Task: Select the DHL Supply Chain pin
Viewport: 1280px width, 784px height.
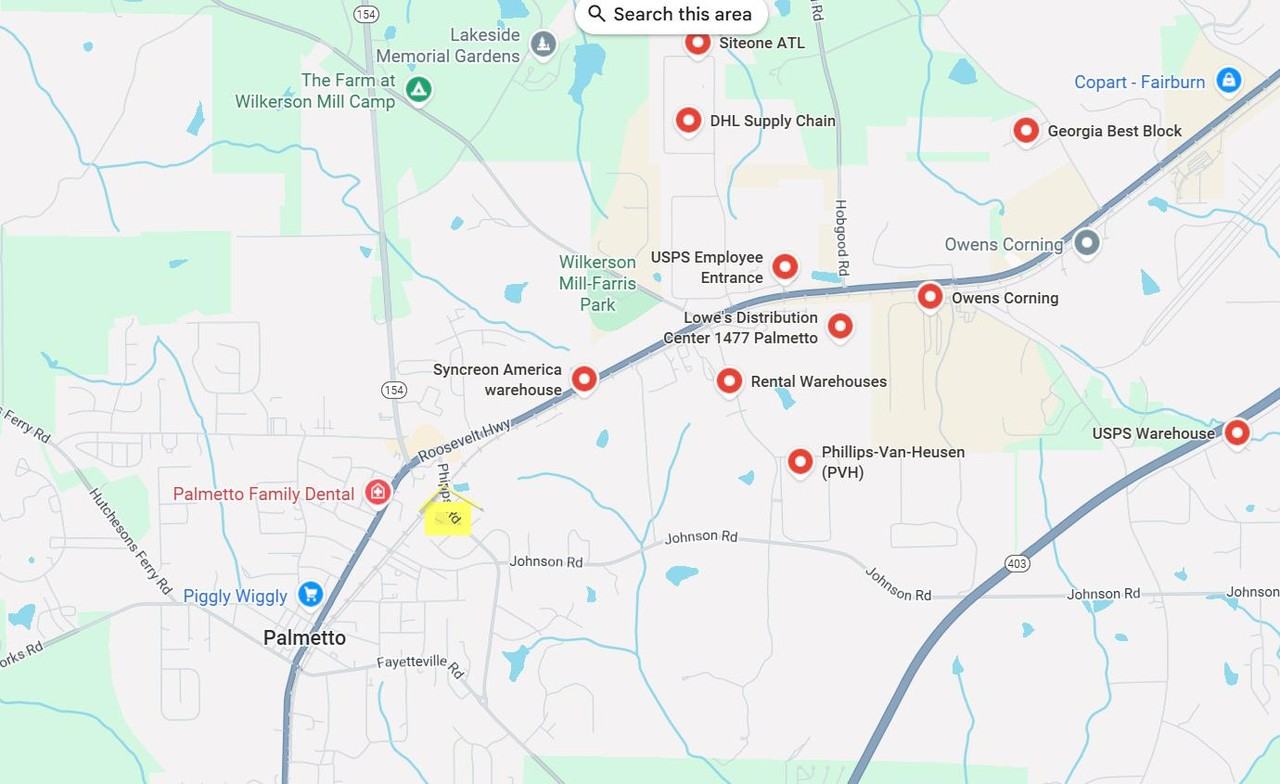Action: [688, 121]
